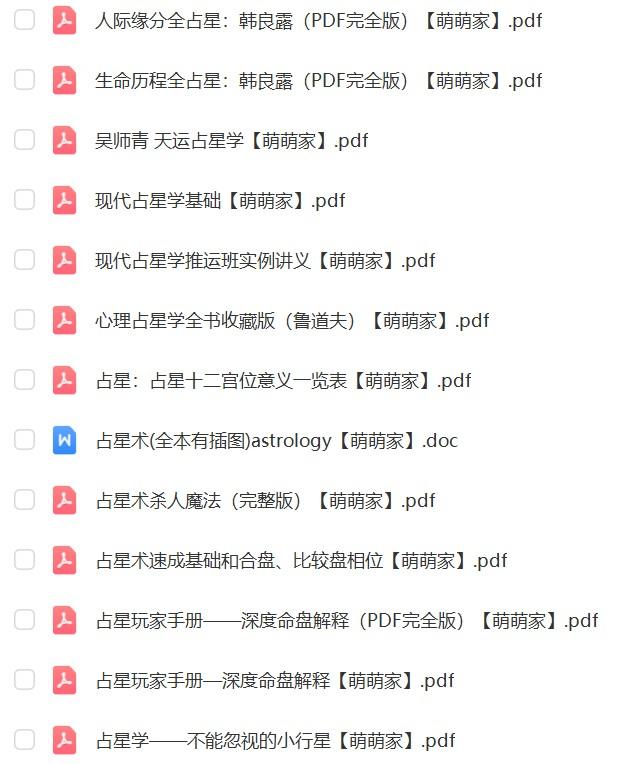Open 占星玩家手册—深度命盘解释 non-complete version
The width and height of the screenshot is (623, 764).
(274, 681)
